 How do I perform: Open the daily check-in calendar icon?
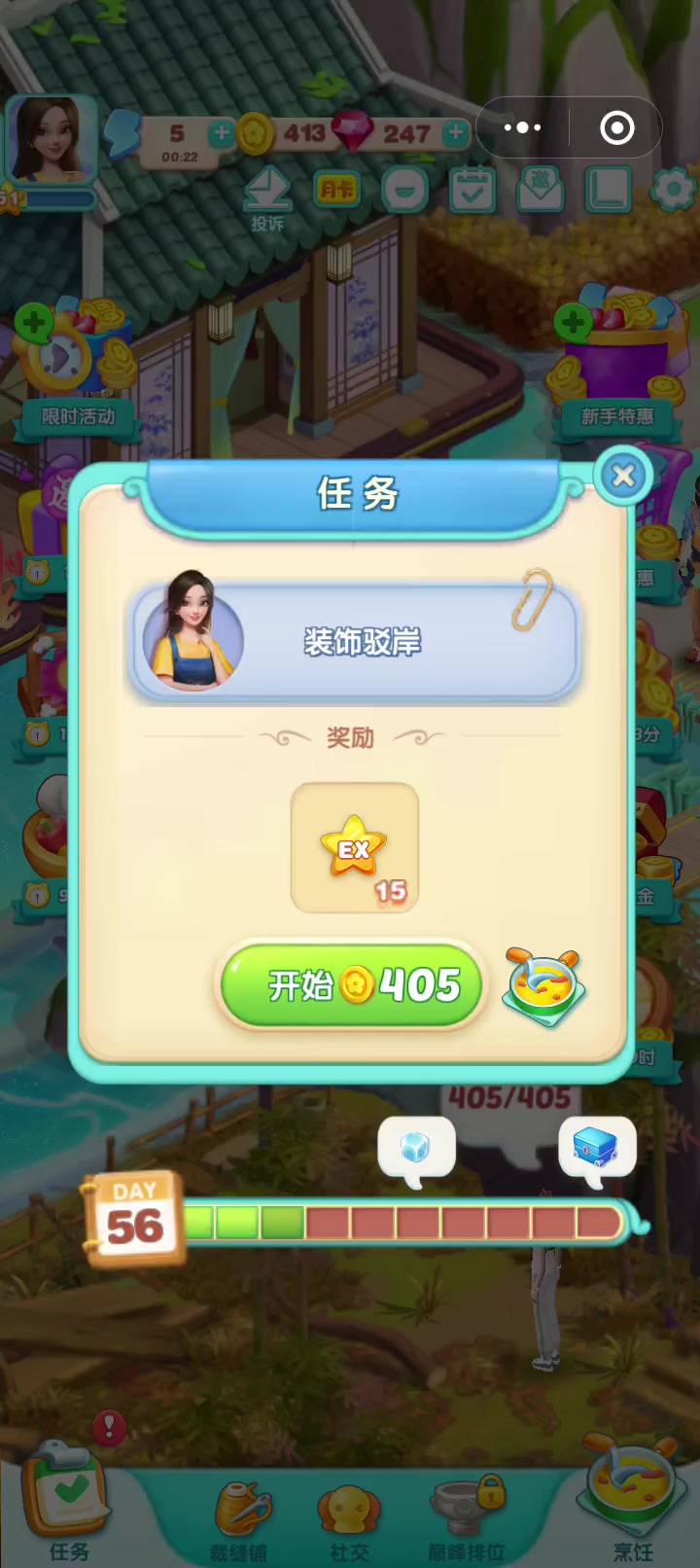click(472, 190)
